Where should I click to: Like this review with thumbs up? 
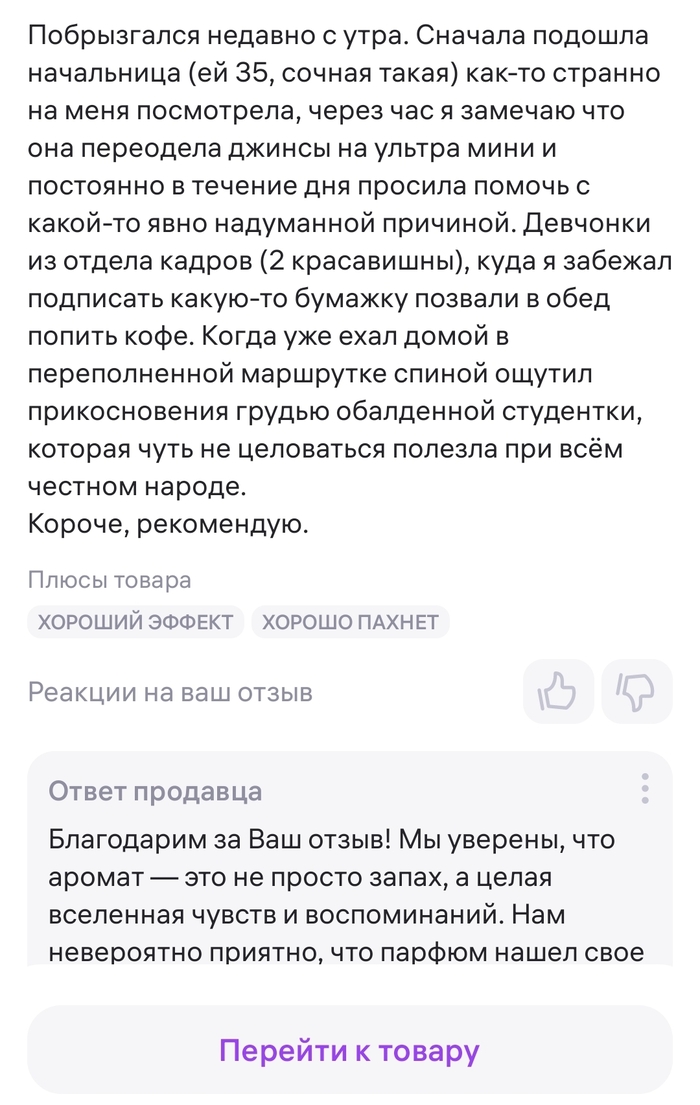pos(558,691)
